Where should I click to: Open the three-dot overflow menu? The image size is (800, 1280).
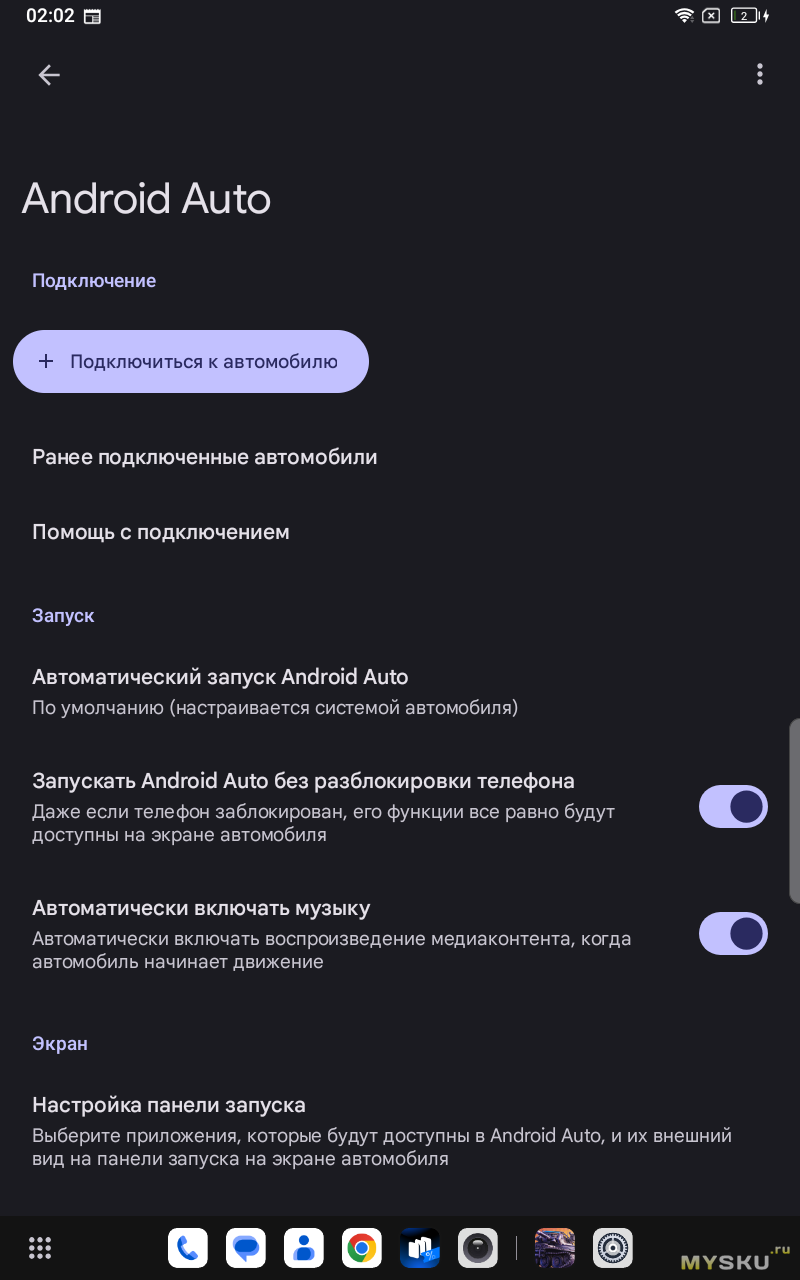(x=760, y=74)
